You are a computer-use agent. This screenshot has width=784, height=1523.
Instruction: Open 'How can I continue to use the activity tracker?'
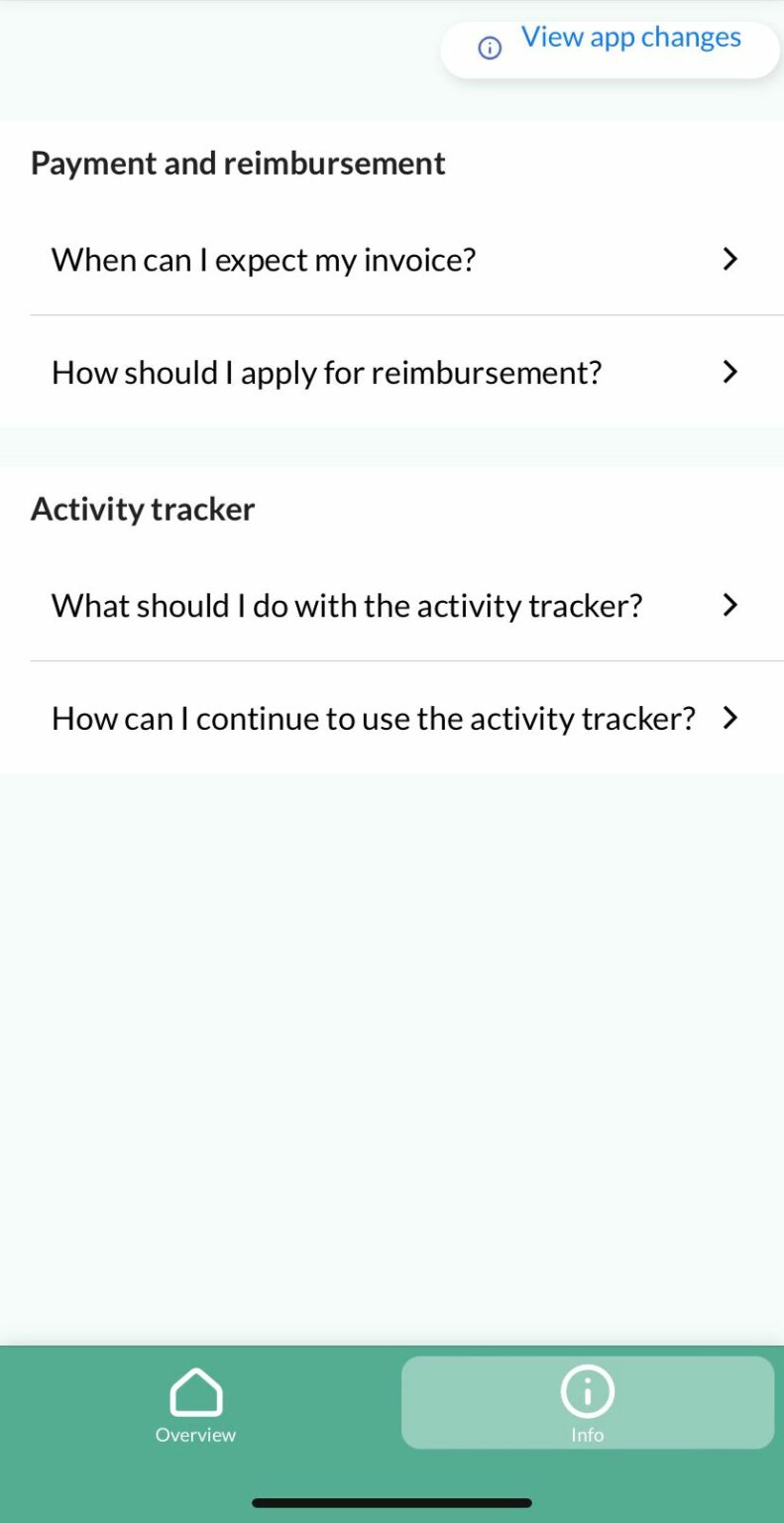[x=394, y=718]
